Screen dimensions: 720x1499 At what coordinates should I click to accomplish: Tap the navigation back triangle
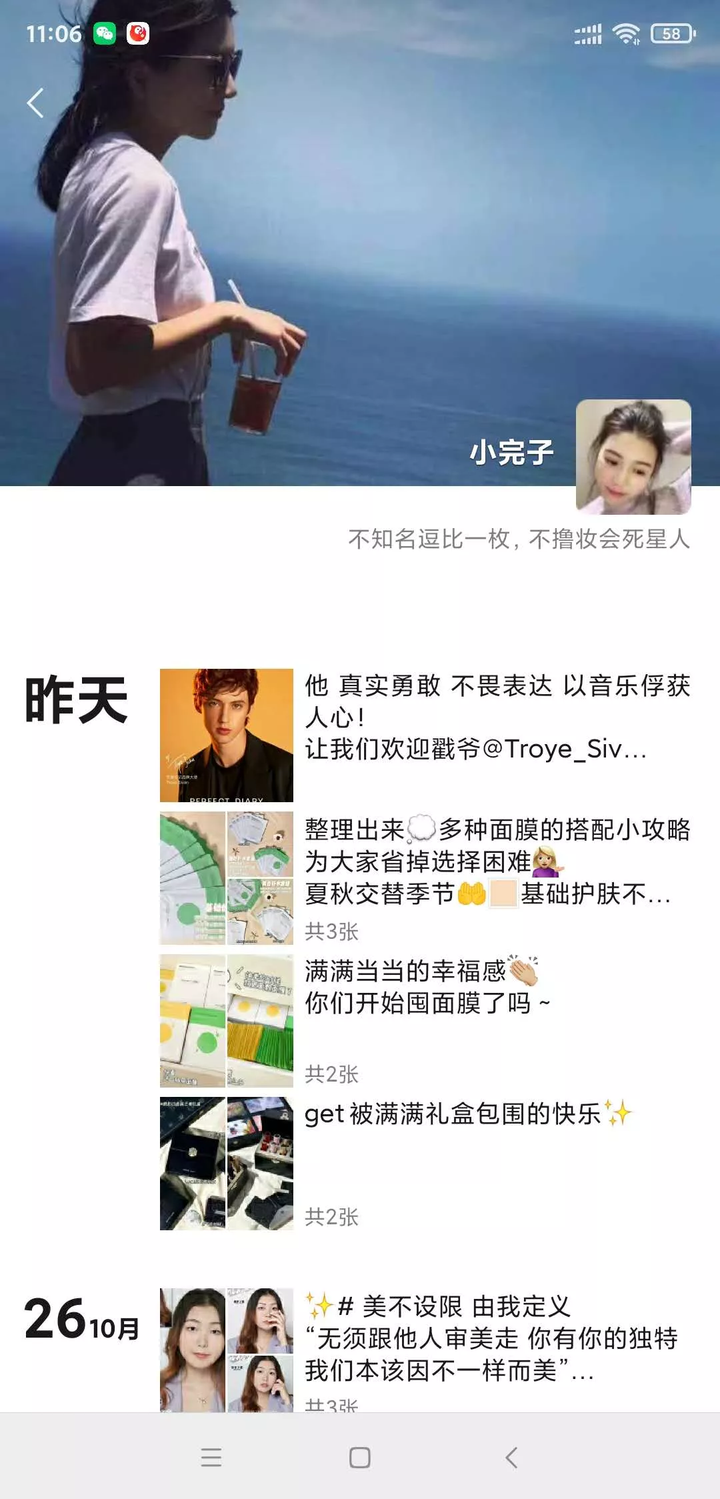coord(510,1457)
